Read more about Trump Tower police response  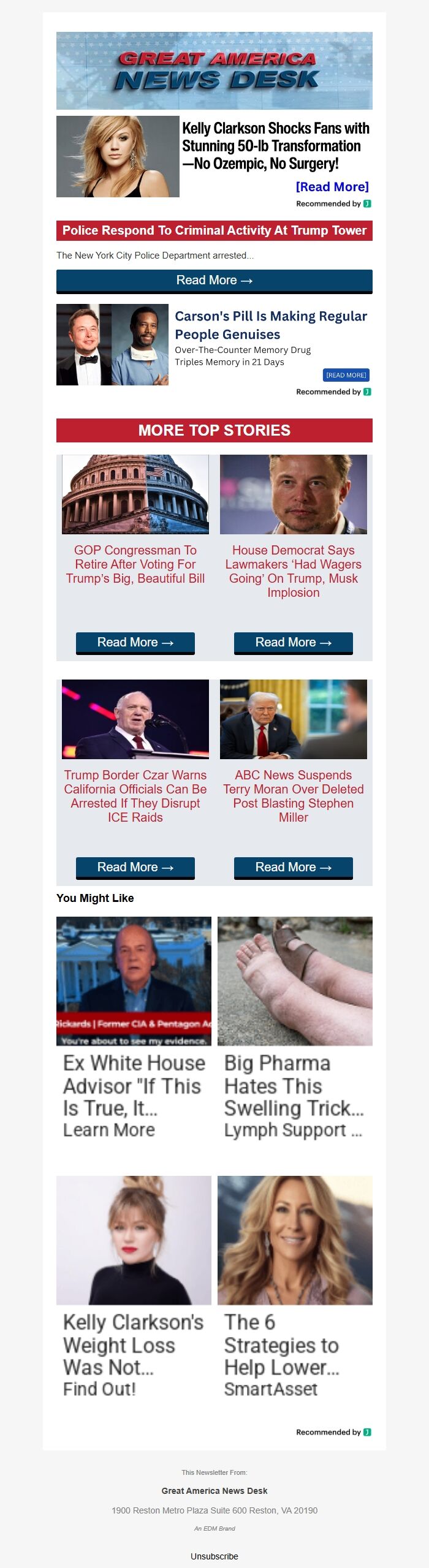214,281
